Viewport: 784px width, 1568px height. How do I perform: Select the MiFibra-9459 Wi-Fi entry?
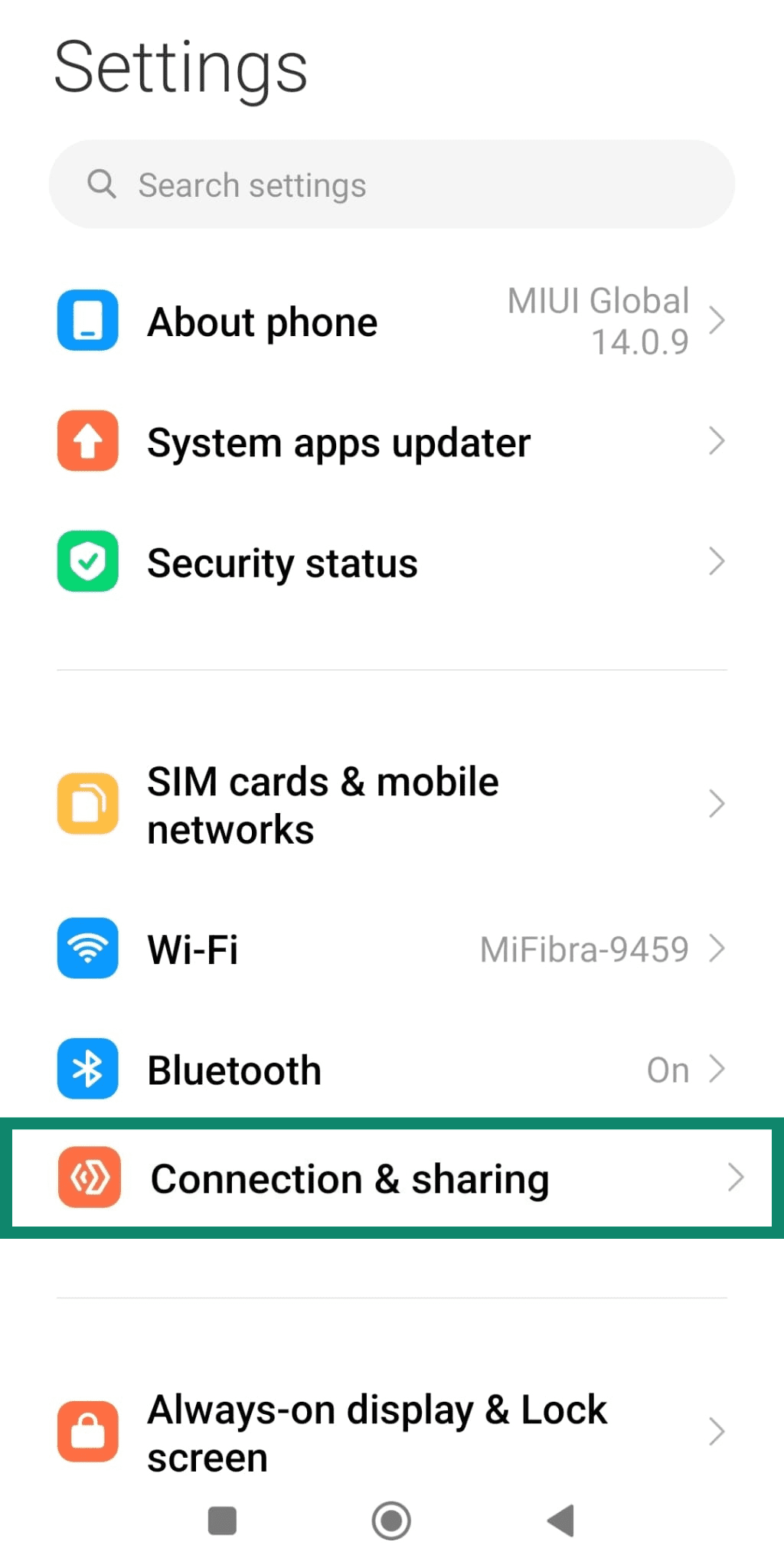[585, 948]
